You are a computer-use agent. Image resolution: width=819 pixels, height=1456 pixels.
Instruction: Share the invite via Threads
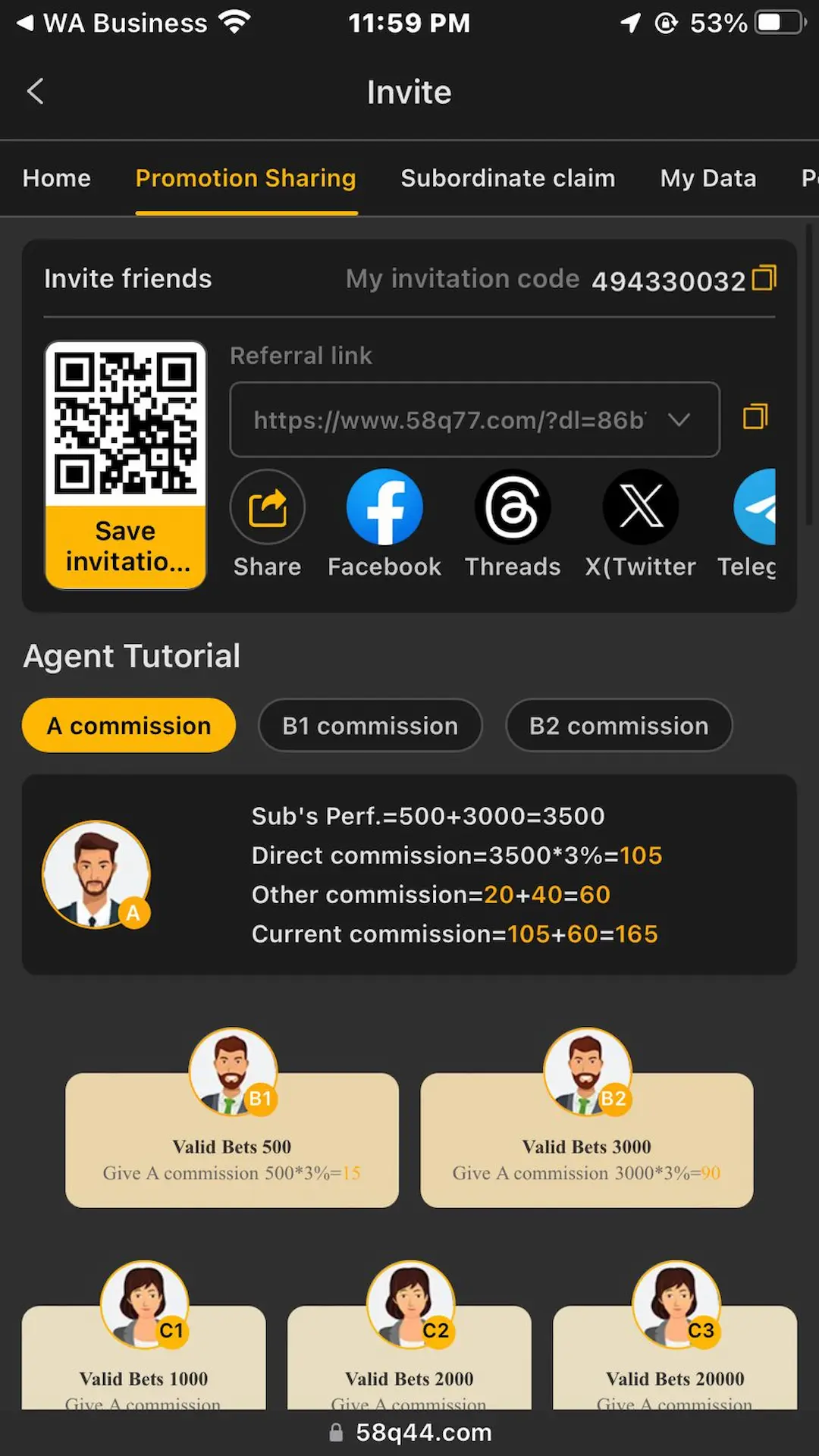pyautogui.click(x=513, y=507)
